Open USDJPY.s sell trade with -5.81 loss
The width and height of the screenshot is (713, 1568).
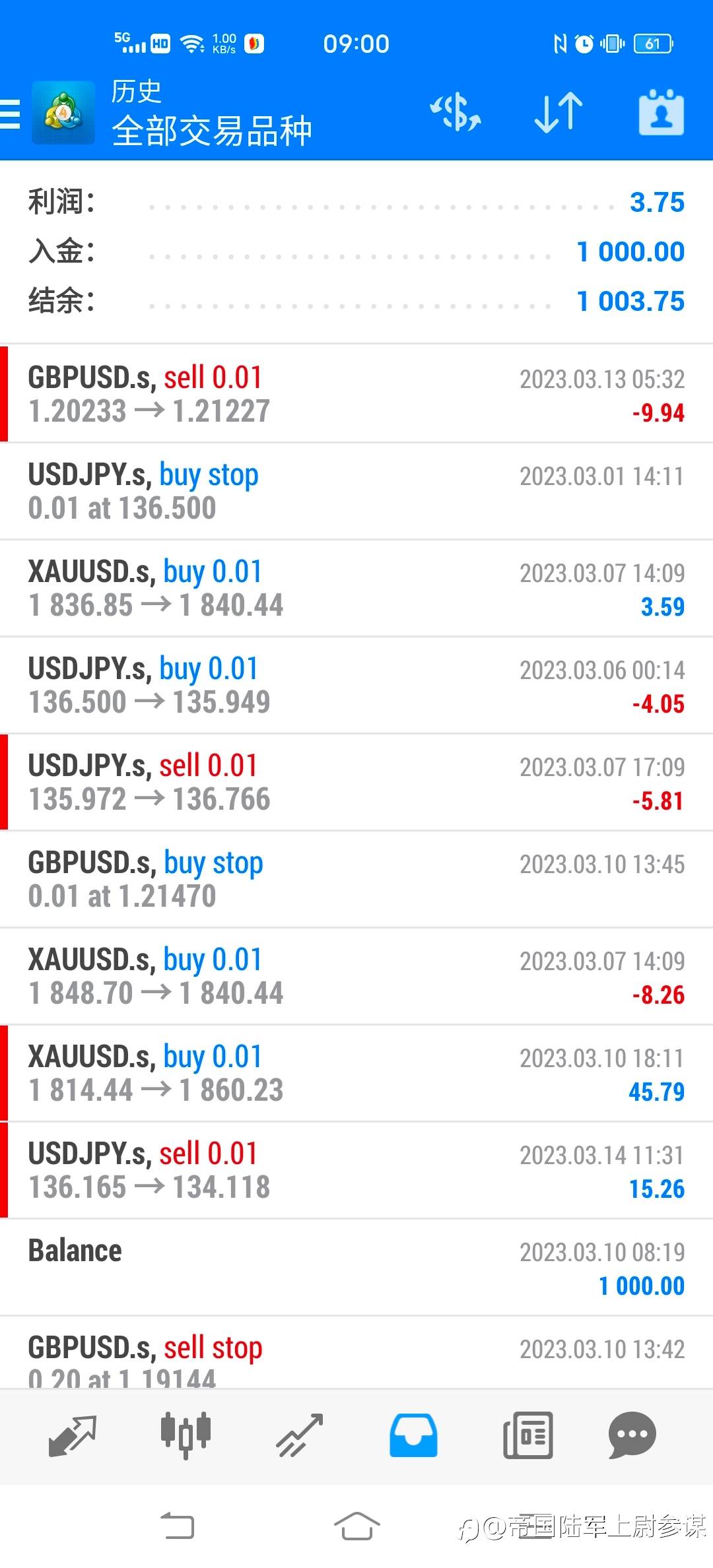pos(356,782)
